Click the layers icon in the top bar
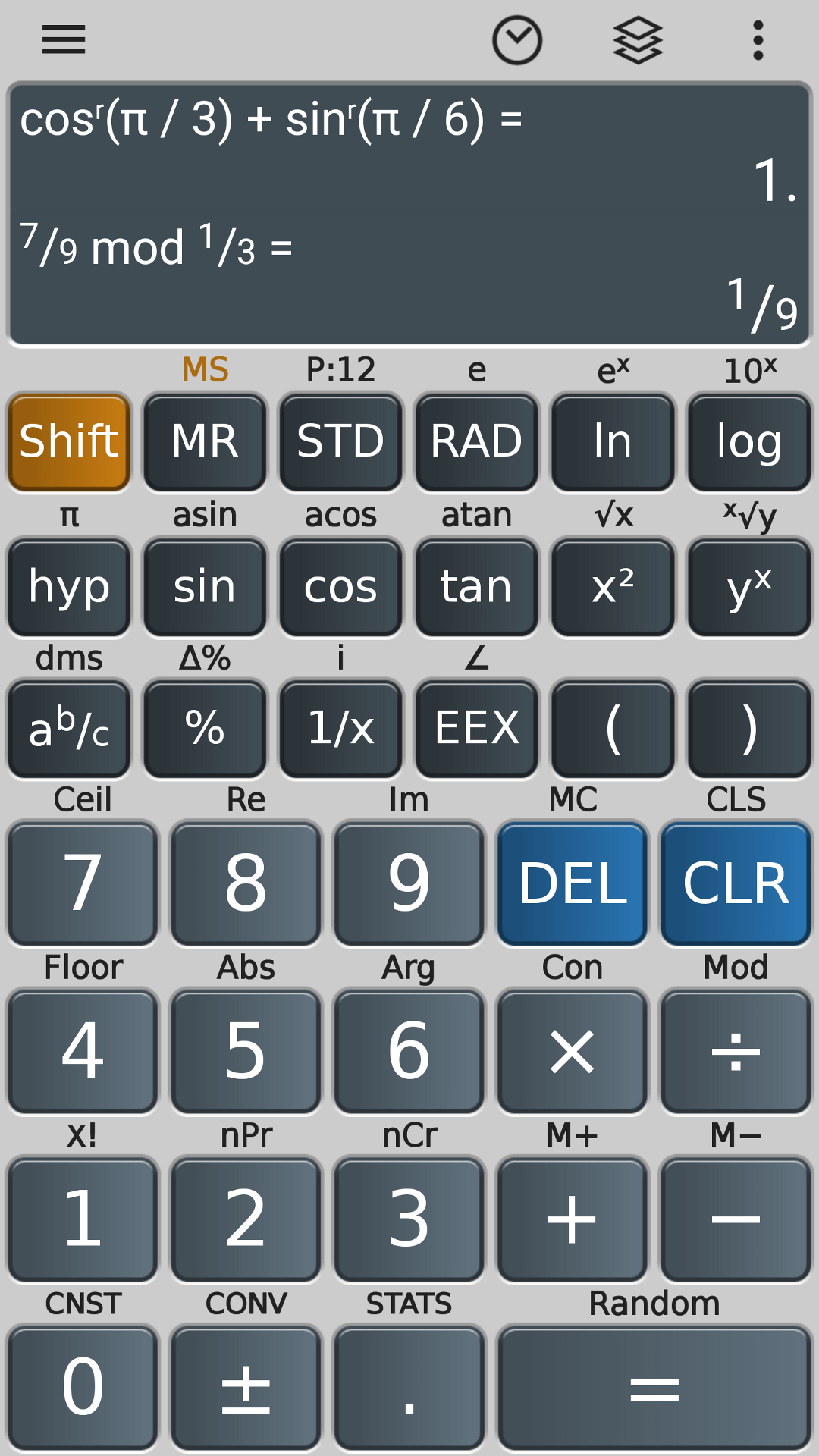 (638, 39)
